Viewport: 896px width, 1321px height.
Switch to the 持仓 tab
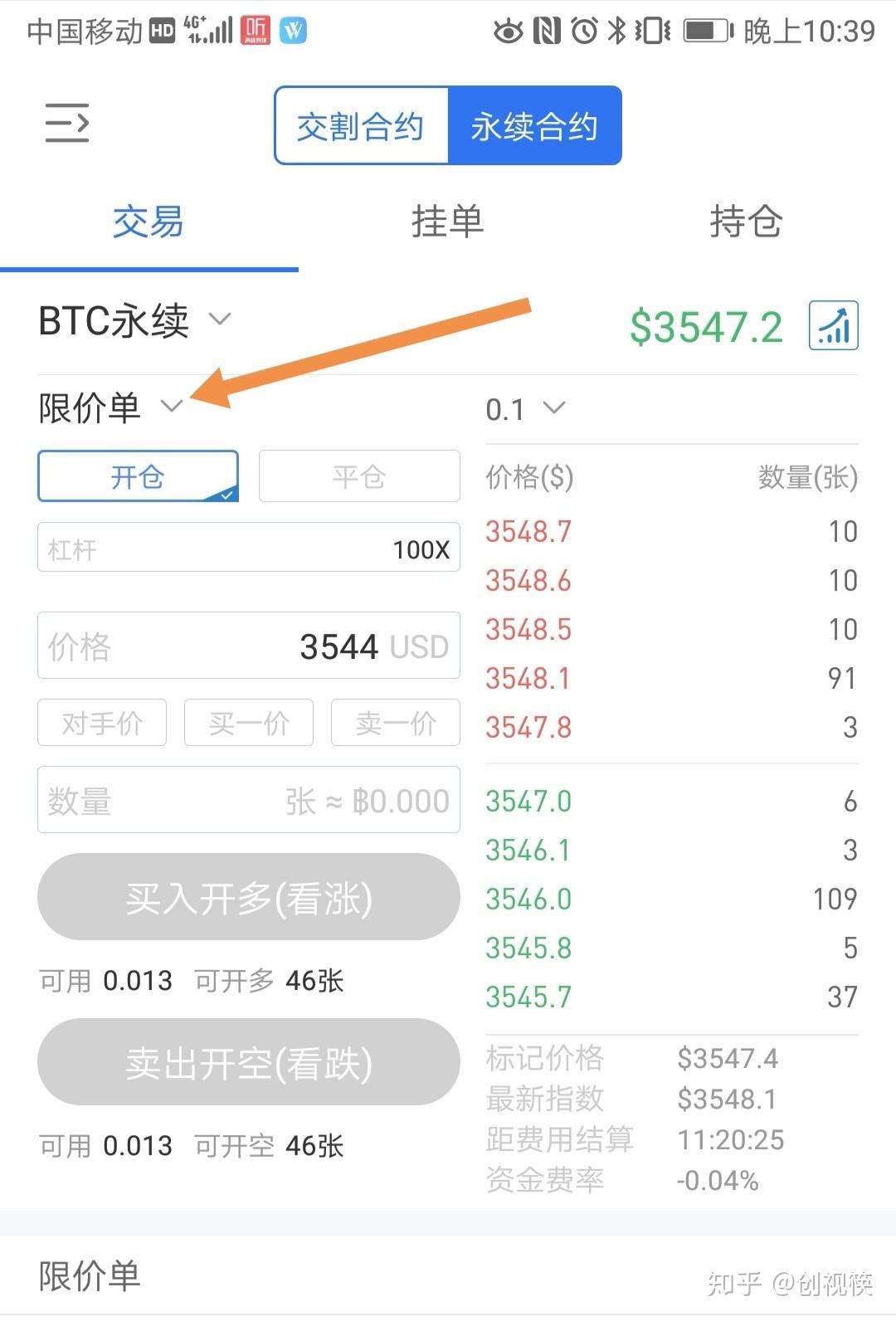click(x=745, y=222)
